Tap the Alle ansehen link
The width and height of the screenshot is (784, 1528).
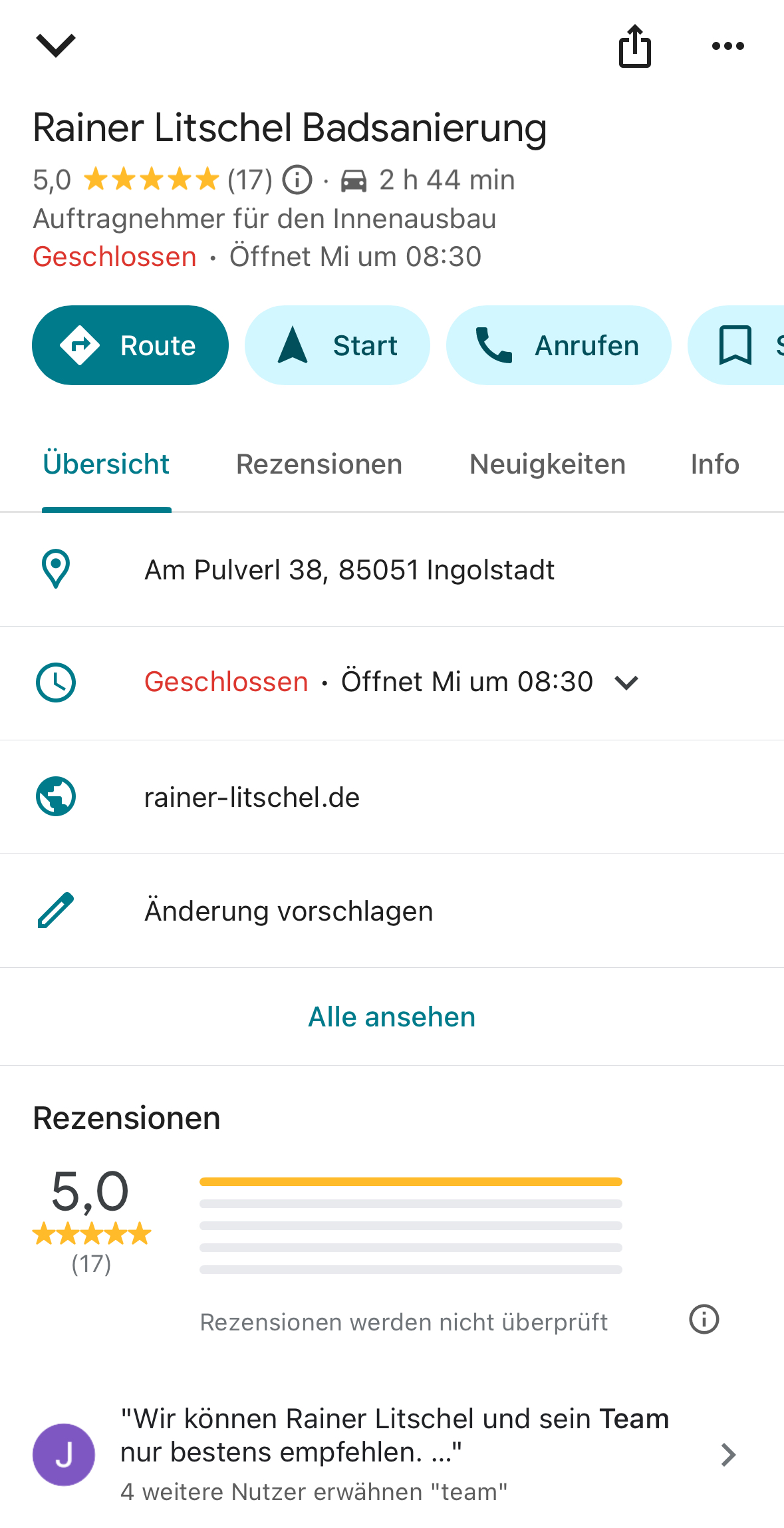pyautogui.click(x=392, y=1017)
